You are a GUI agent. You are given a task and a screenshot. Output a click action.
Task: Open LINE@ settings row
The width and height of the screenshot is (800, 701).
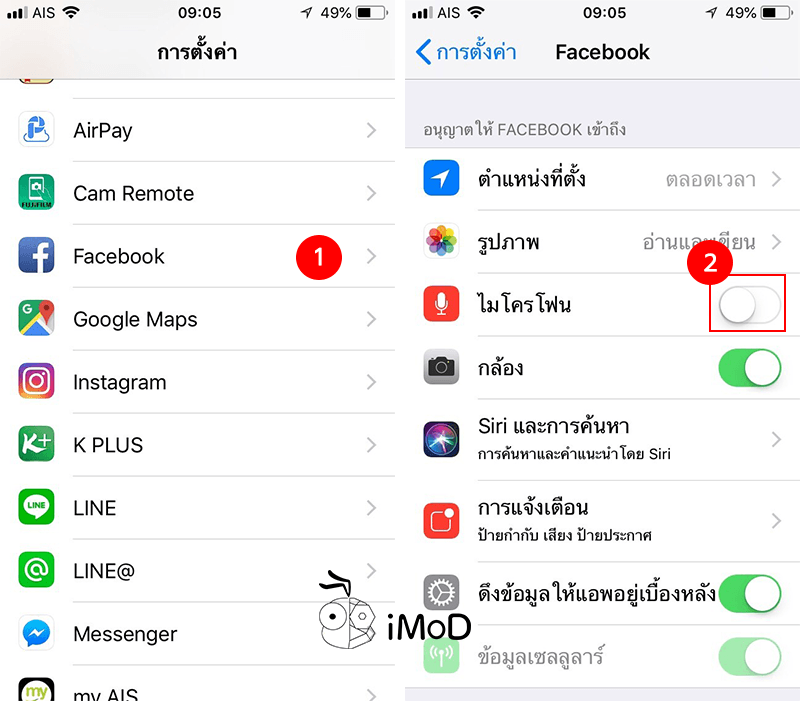point(198,571)
